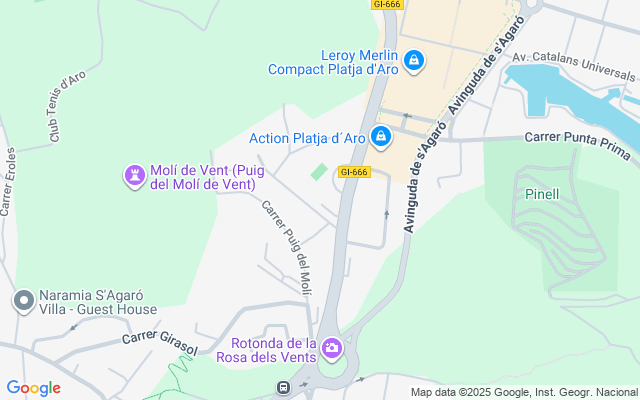The width and height of the screenshot is (640, 400).
Task: Select the Rotonda de la Rosa dels Vents marker
Action: 332,349
